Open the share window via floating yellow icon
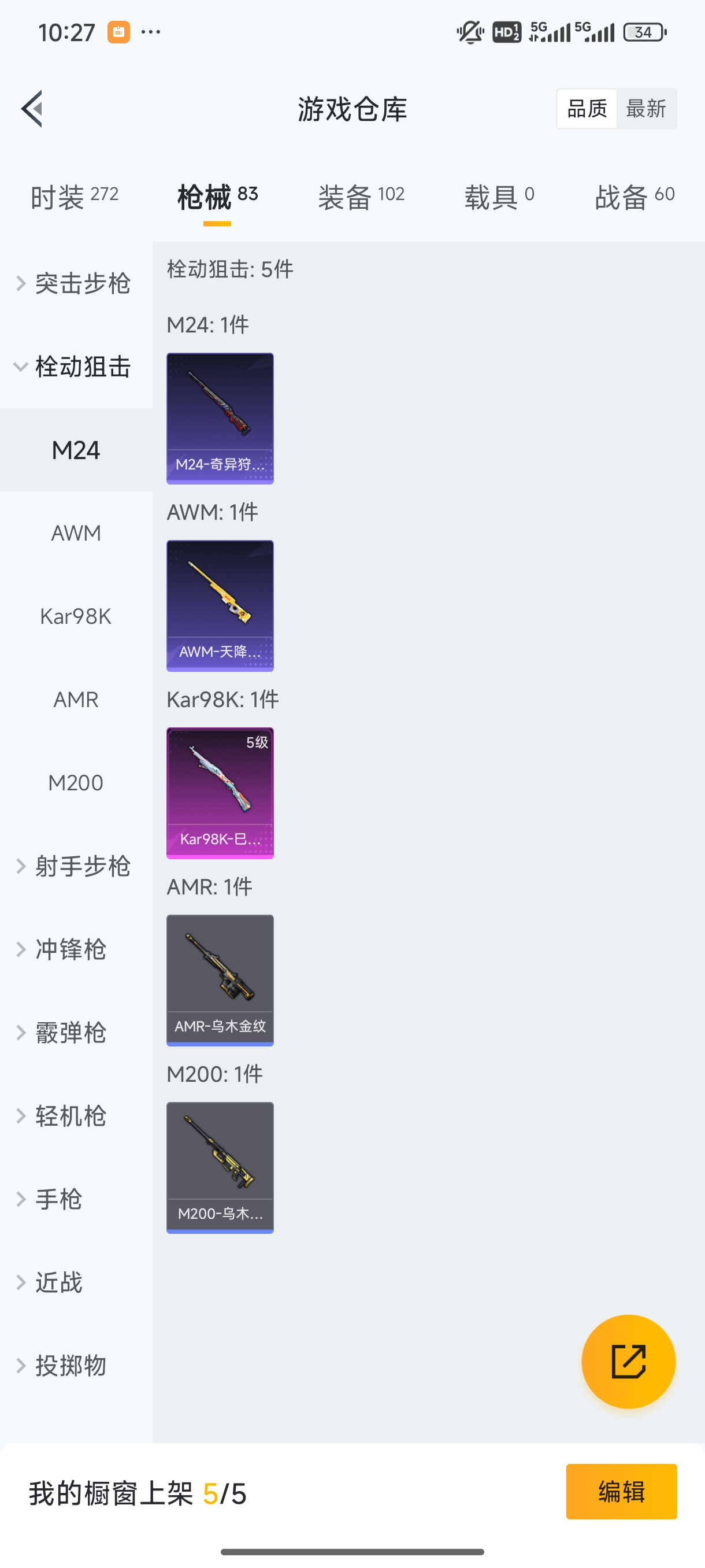Screen dimensions: 705x1568 point(629,1362)
